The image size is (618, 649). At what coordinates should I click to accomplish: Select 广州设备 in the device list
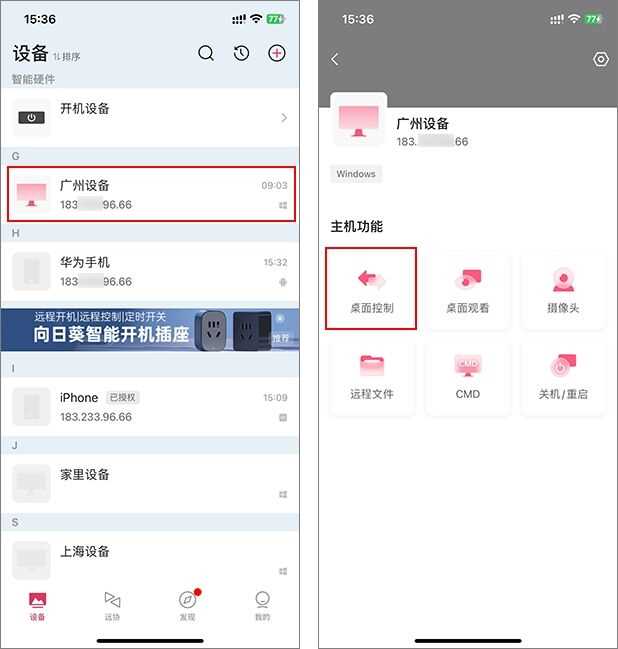(150, 194)
